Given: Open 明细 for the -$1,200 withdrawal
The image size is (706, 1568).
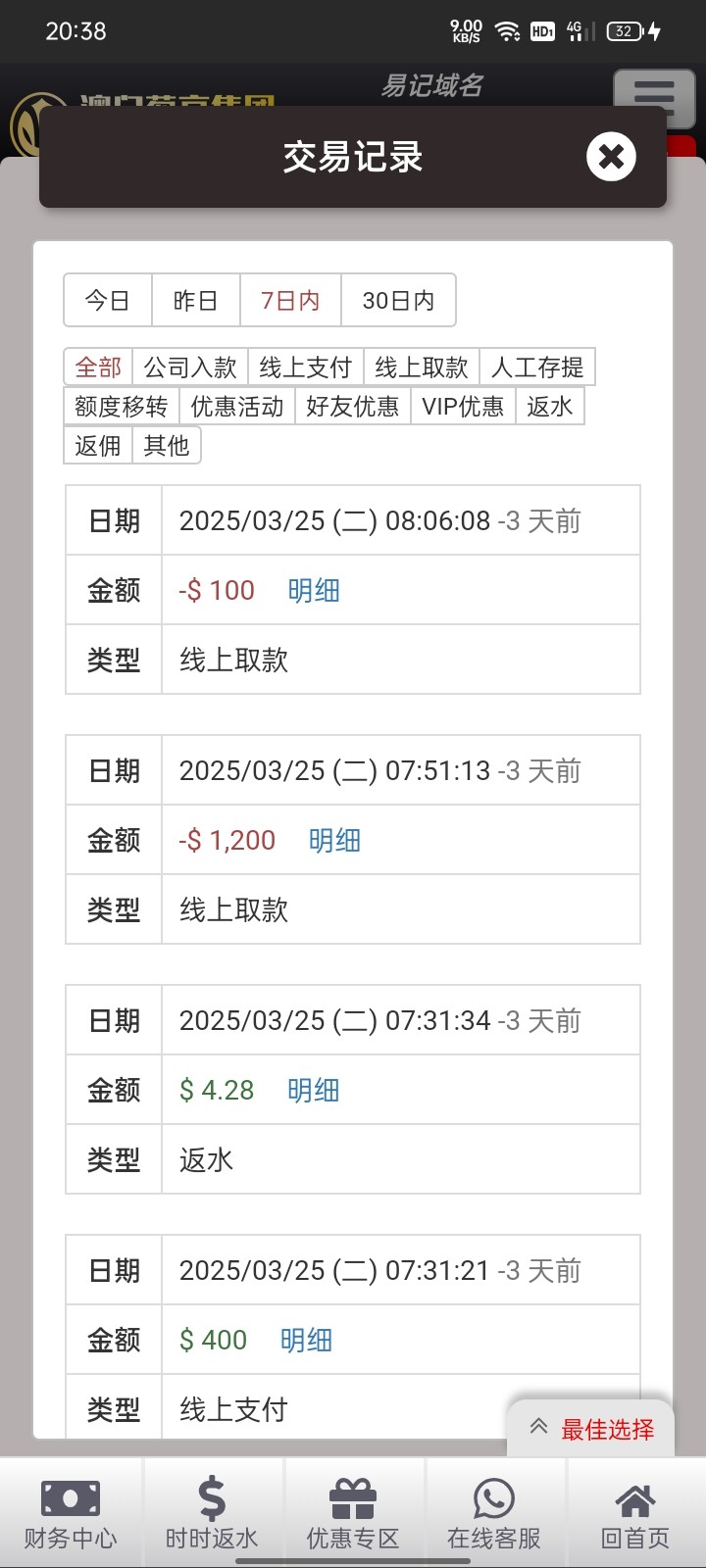Looking at the screenshot, I should [334, 841].
